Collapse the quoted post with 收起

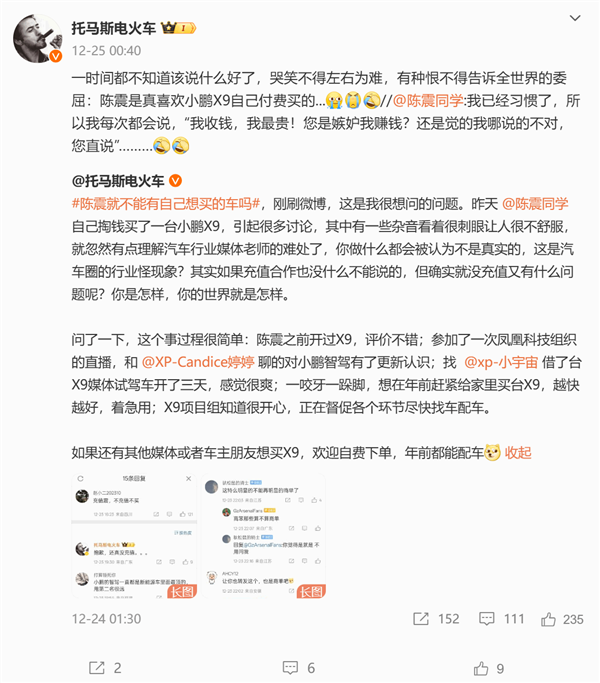coord(519,452)
